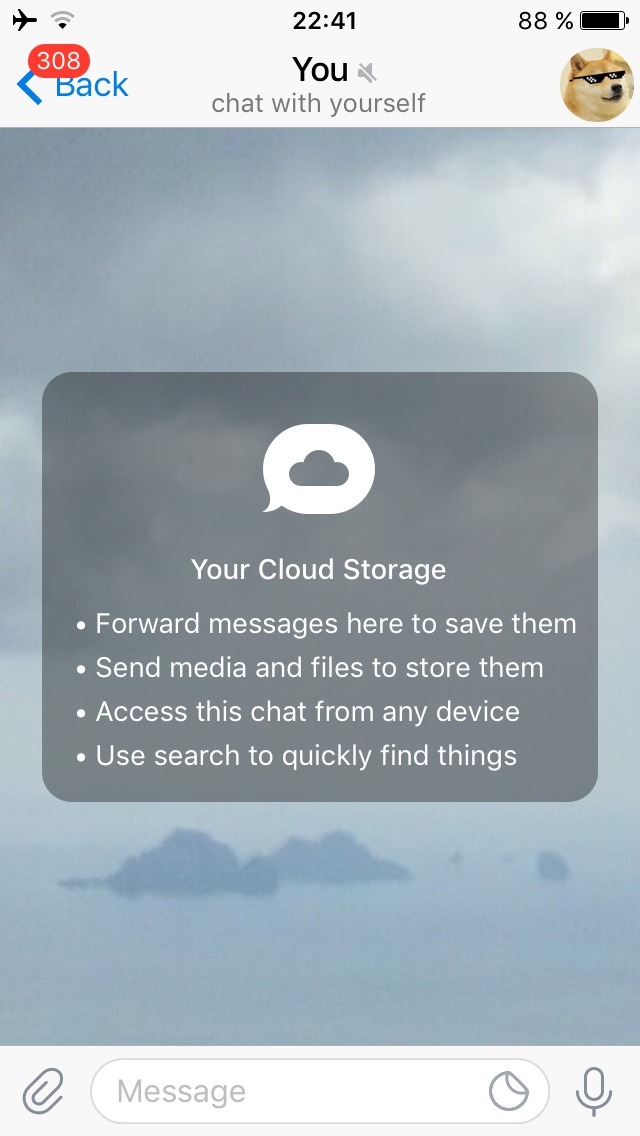Open the sticker panel icon
Viewport: 640px width, 1136px height.
pyautogui.click(x=509, y=1091)
